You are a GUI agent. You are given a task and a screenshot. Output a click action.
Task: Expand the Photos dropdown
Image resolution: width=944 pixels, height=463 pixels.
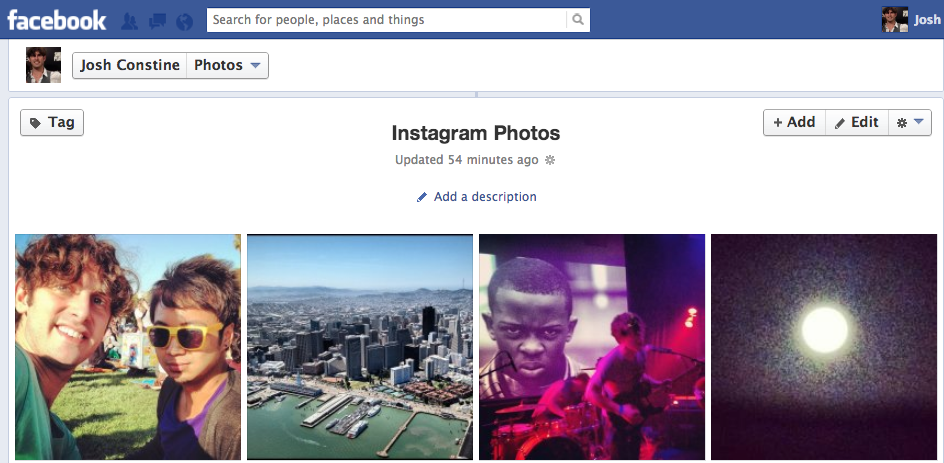pyautogui.click(x=228, y=65)
